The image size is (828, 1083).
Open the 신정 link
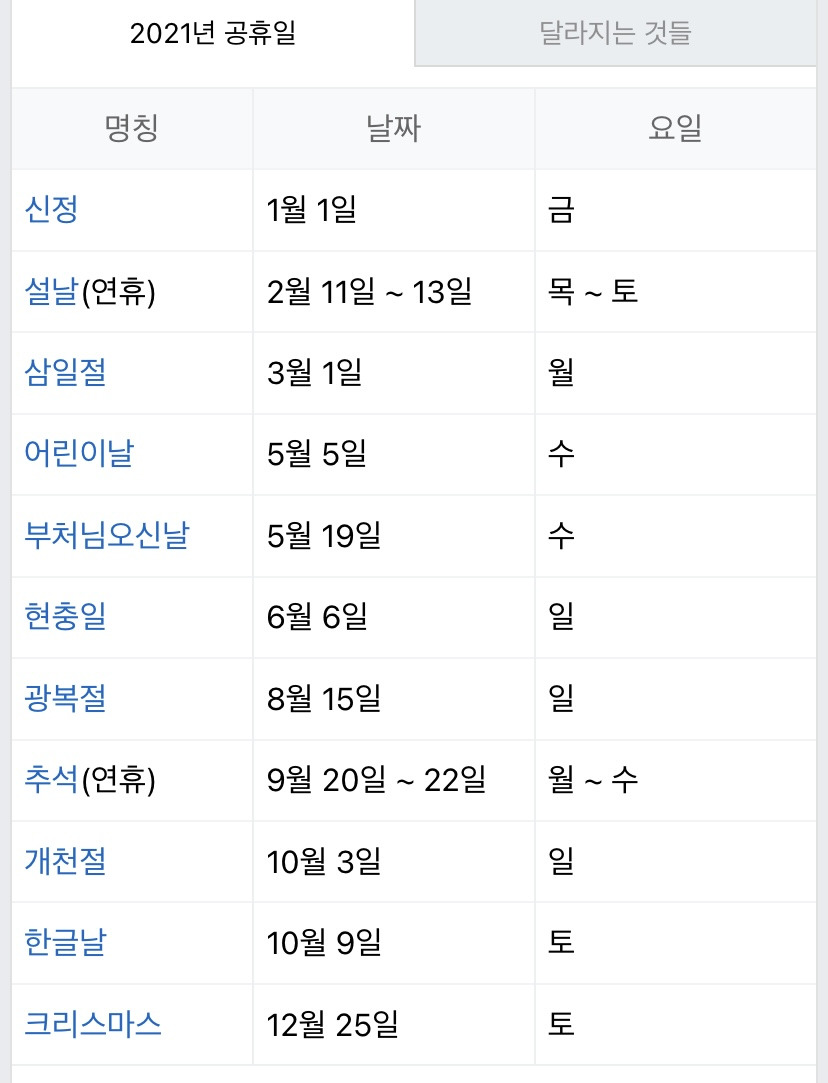pos(51,209)
